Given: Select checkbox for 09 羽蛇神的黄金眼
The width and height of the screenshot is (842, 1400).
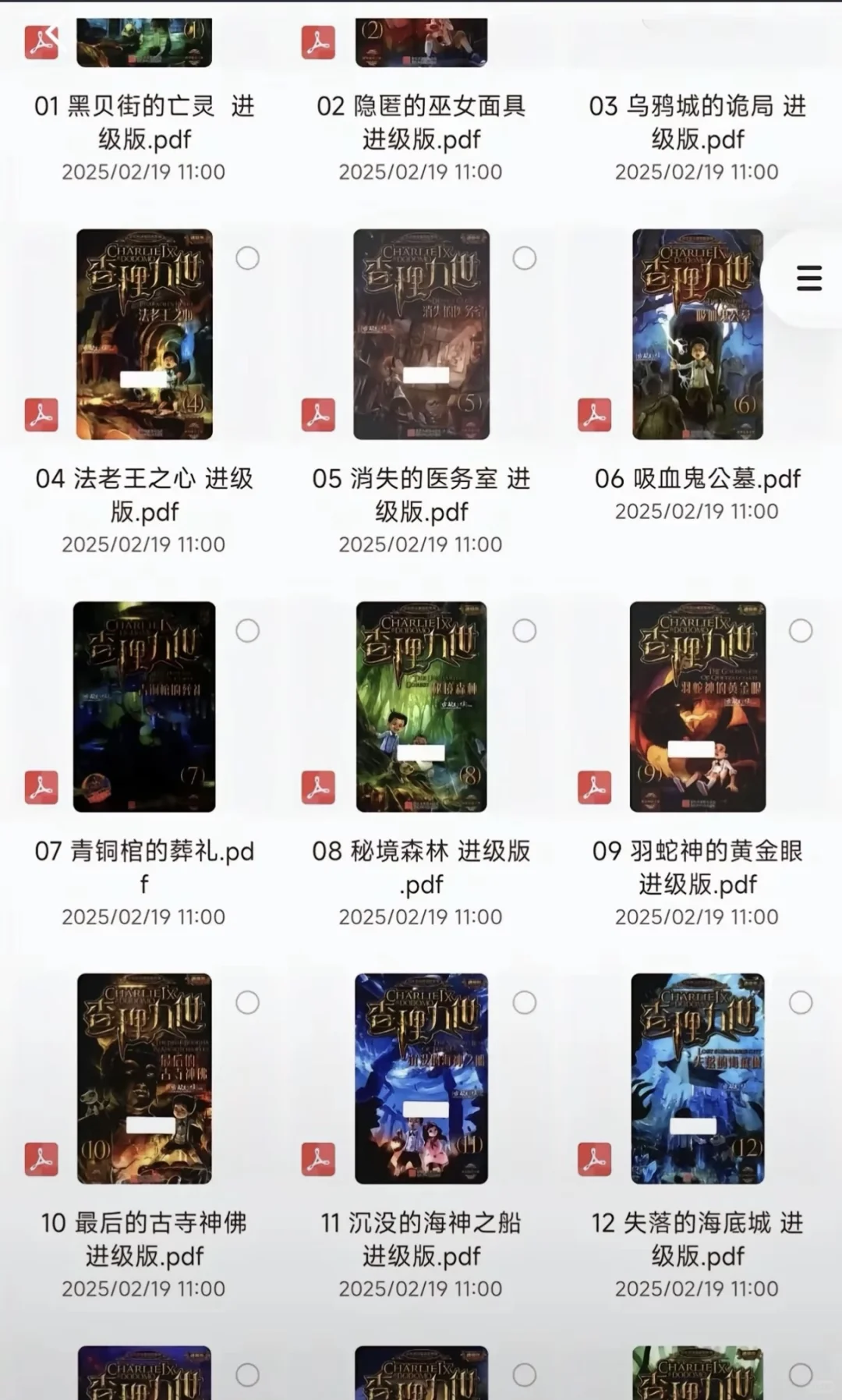Looking at the screenshot, I should click(801, 630).
